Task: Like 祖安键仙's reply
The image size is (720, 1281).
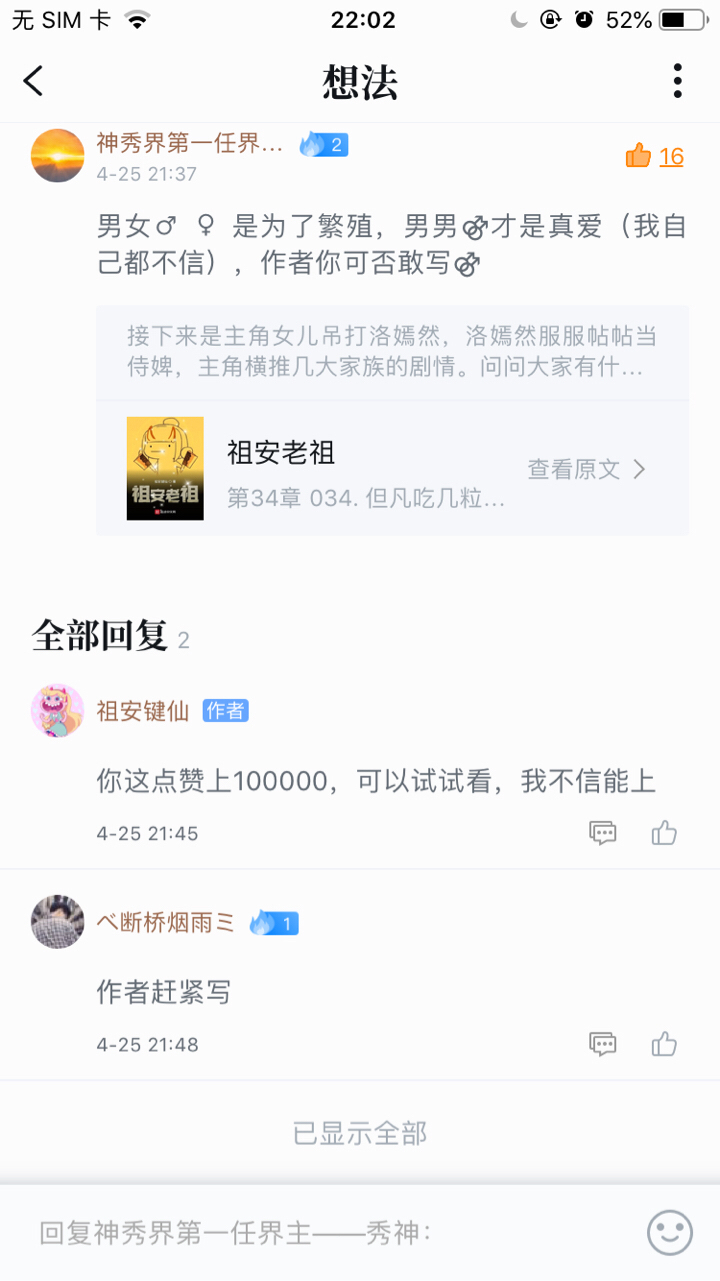Action: (664, 833)
